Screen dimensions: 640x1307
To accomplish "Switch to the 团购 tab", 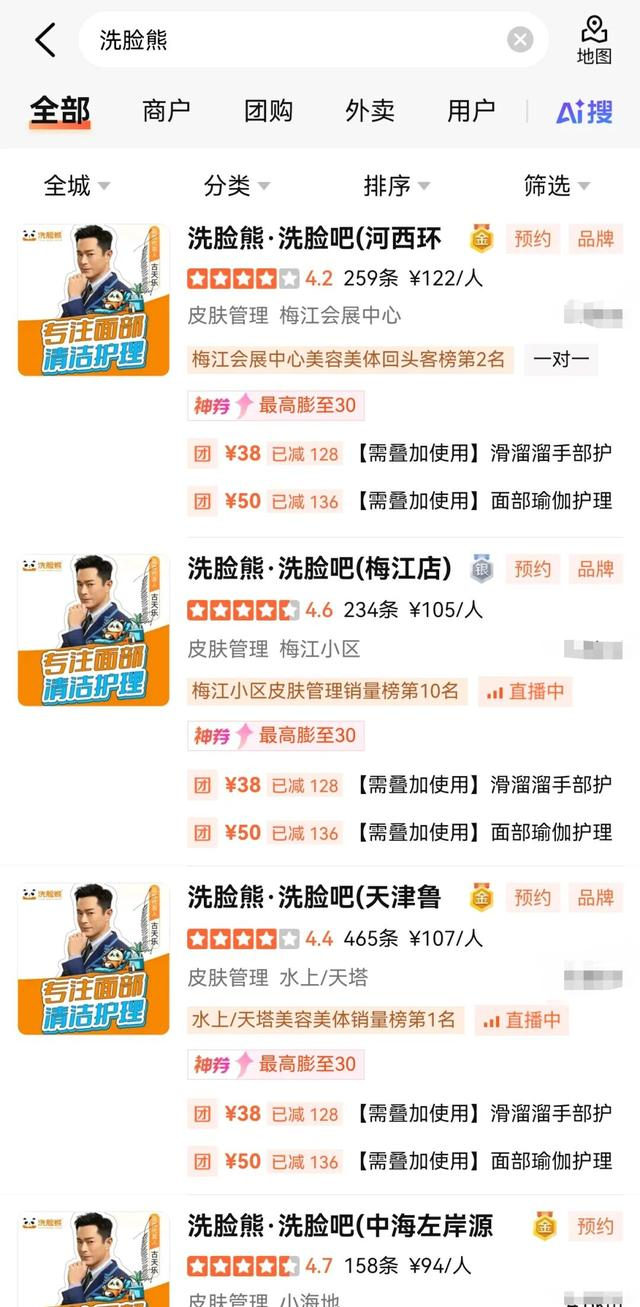I will point(268,110).
